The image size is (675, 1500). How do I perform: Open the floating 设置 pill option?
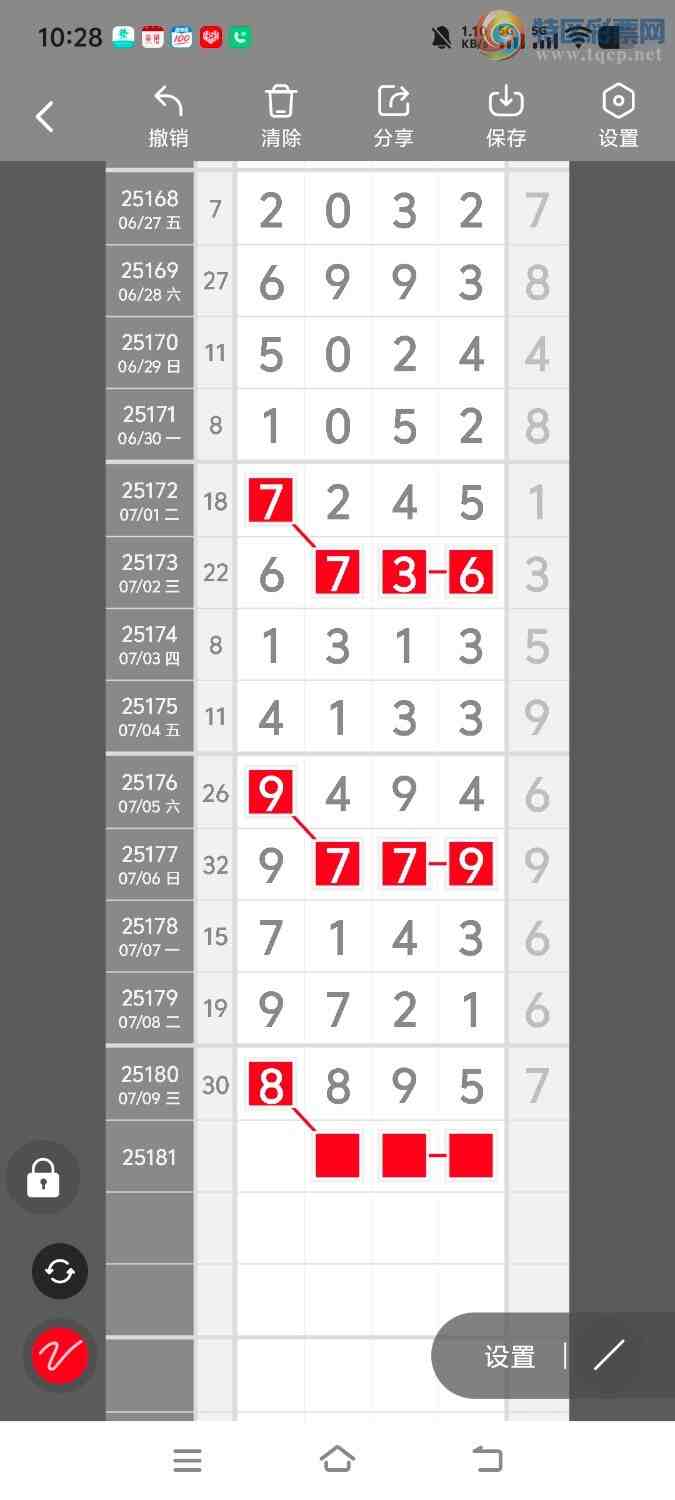(510, 1357)
